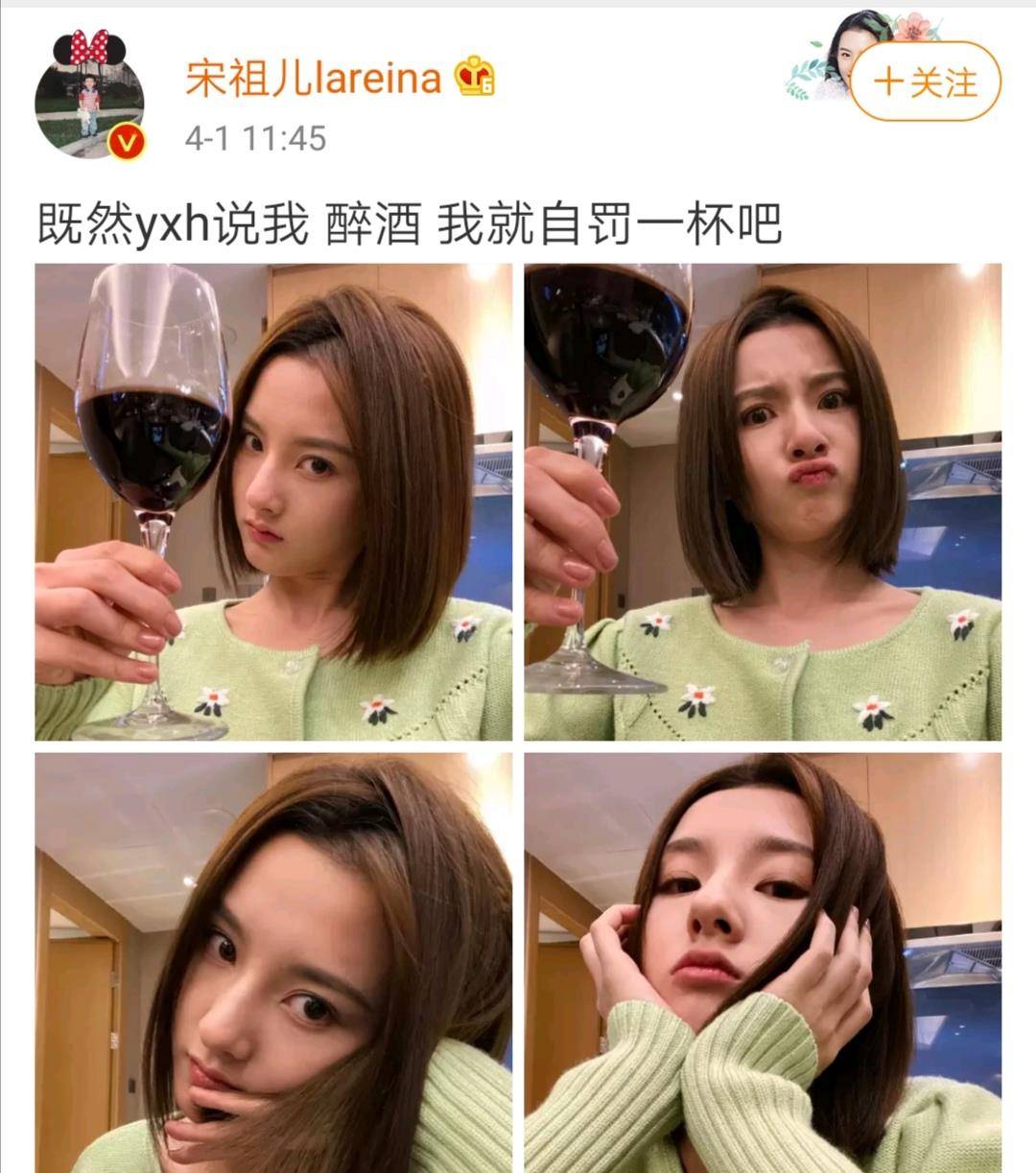Open the photo with hands cupping cheeks
This screenshot has height=1173, width=1036.
click(x=763, y=962)
